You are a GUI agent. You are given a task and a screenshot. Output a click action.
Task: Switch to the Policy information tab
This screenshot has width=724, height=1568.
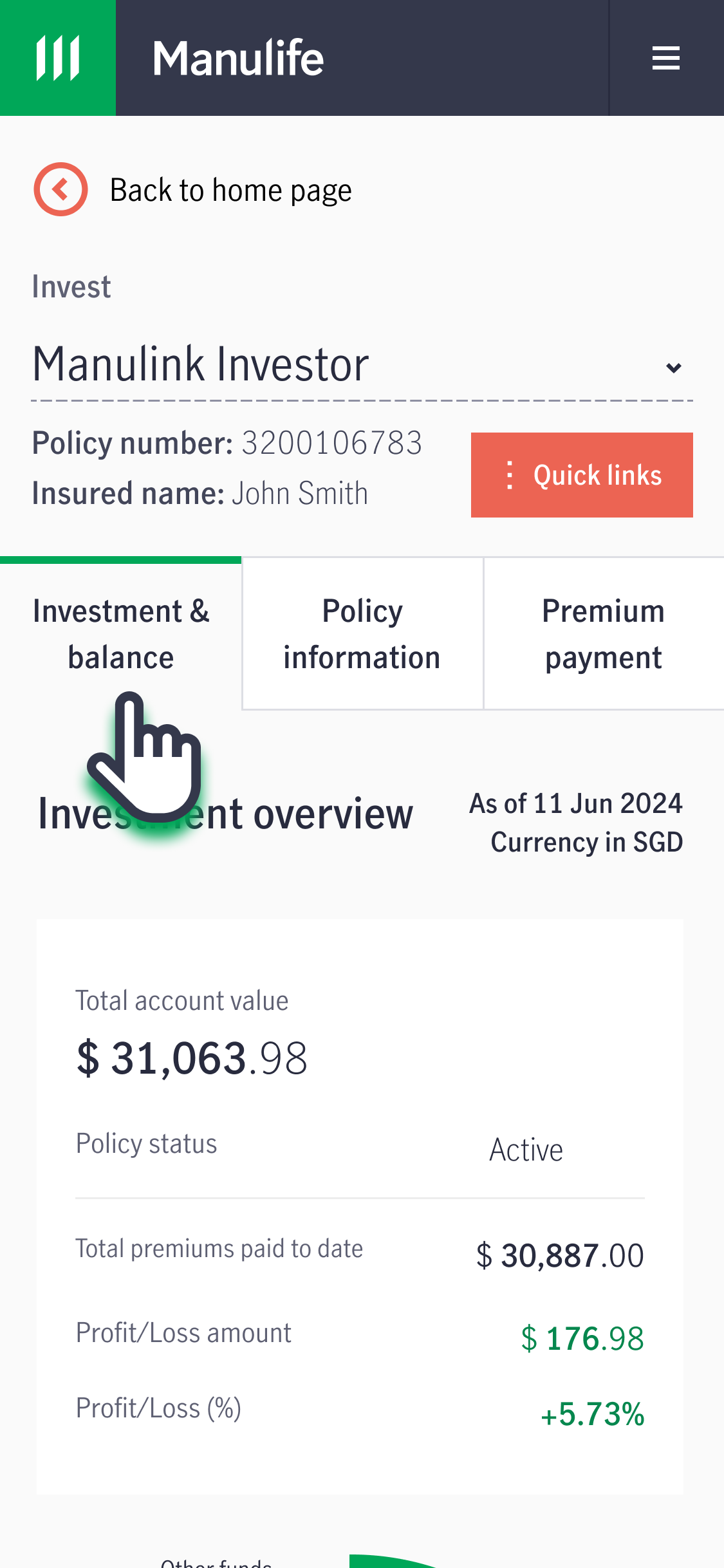point(362,634)
